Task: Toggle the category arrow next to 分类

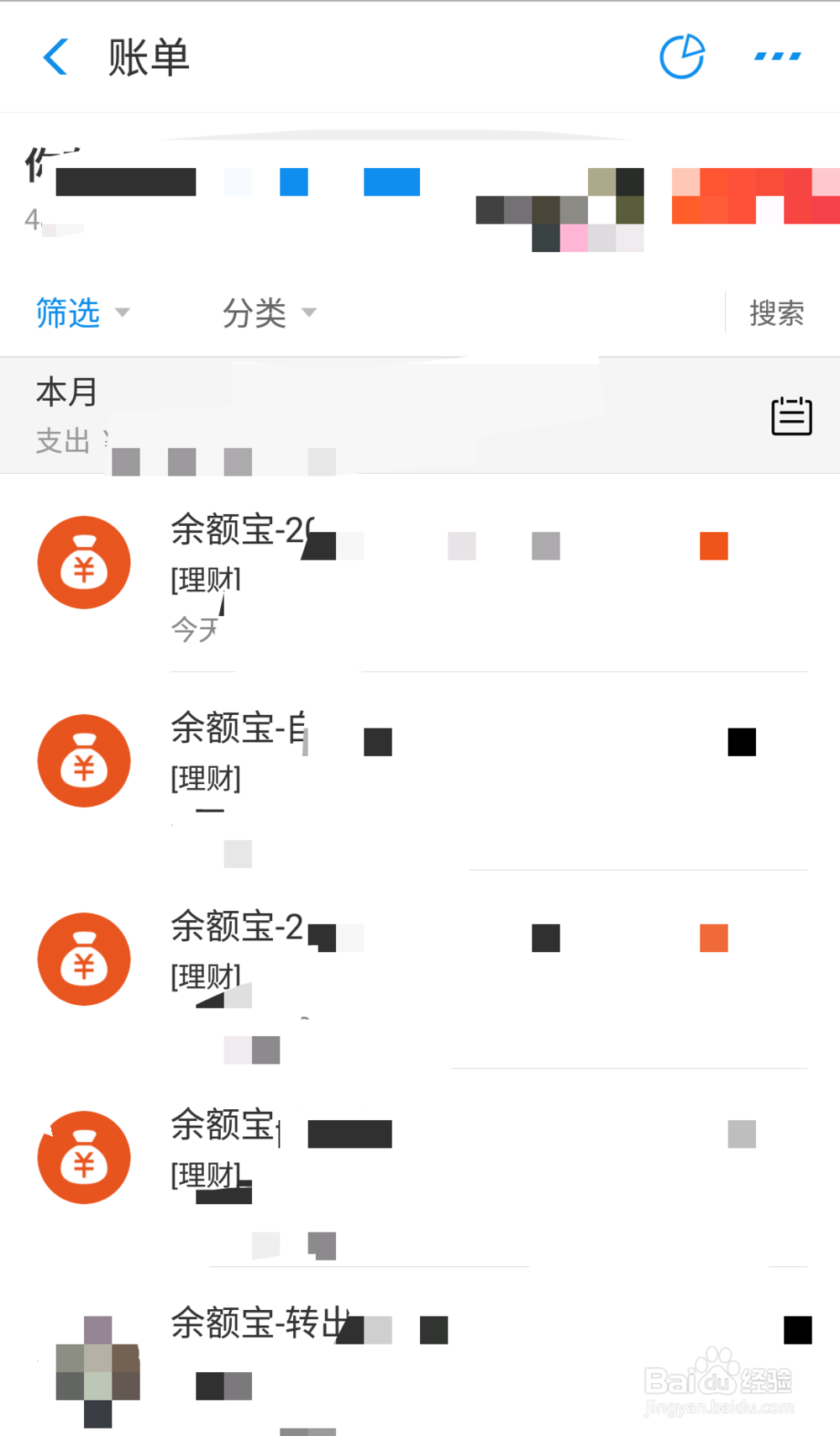Action: [309, 313]
